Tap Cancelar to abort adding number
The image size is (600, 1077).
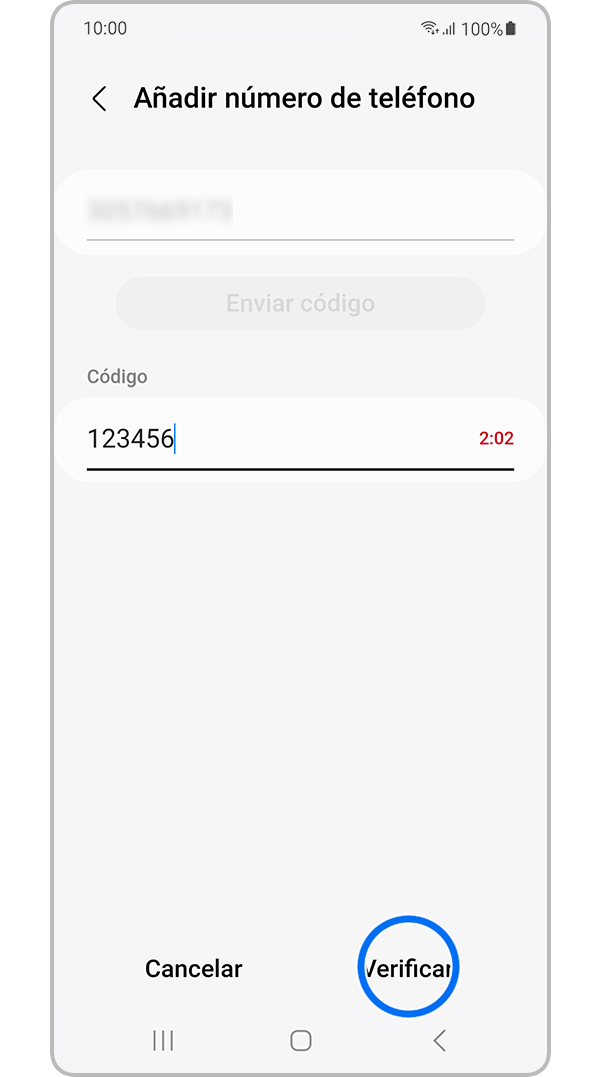click(x=193, y=968)
